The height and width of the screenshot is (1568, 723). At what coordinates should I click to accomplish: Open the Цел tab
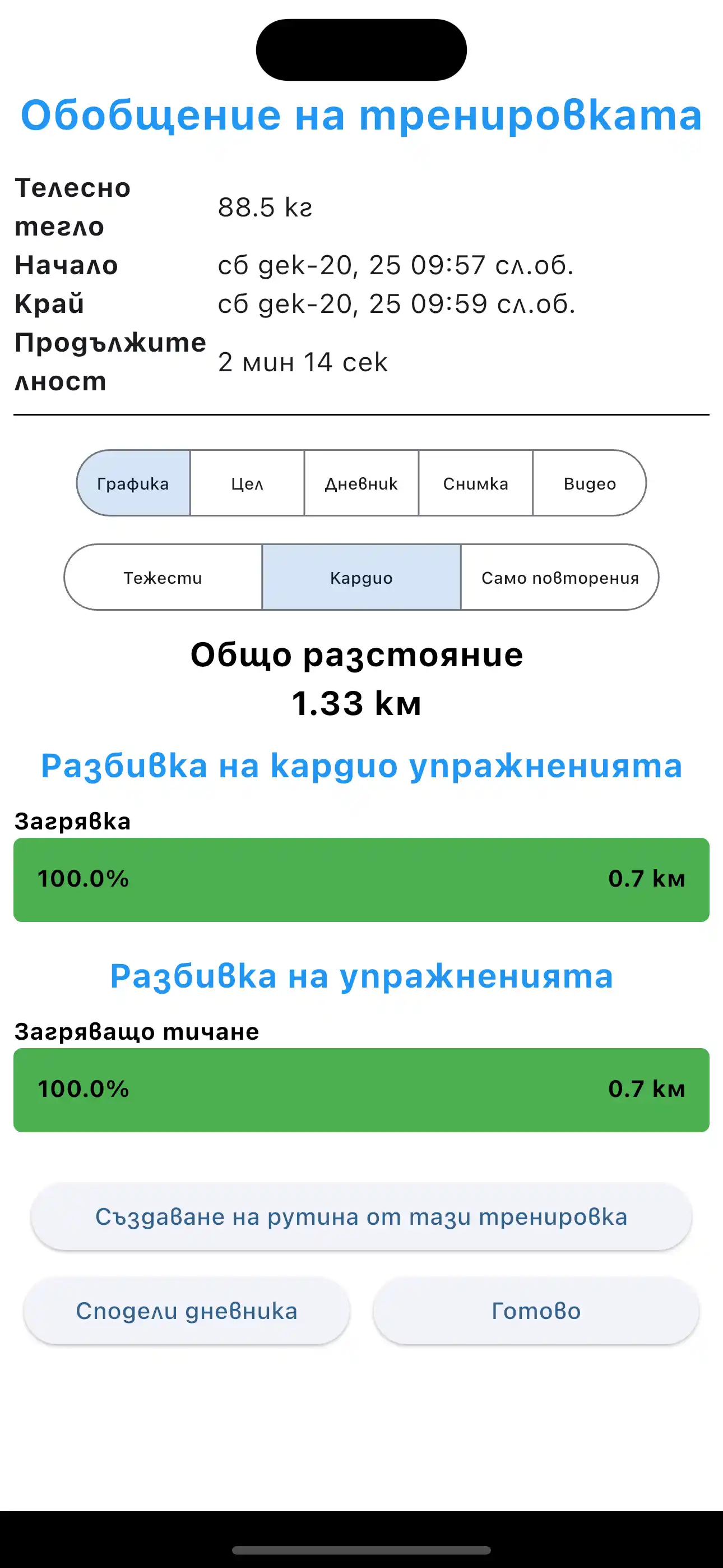click(x=247, y=483)
